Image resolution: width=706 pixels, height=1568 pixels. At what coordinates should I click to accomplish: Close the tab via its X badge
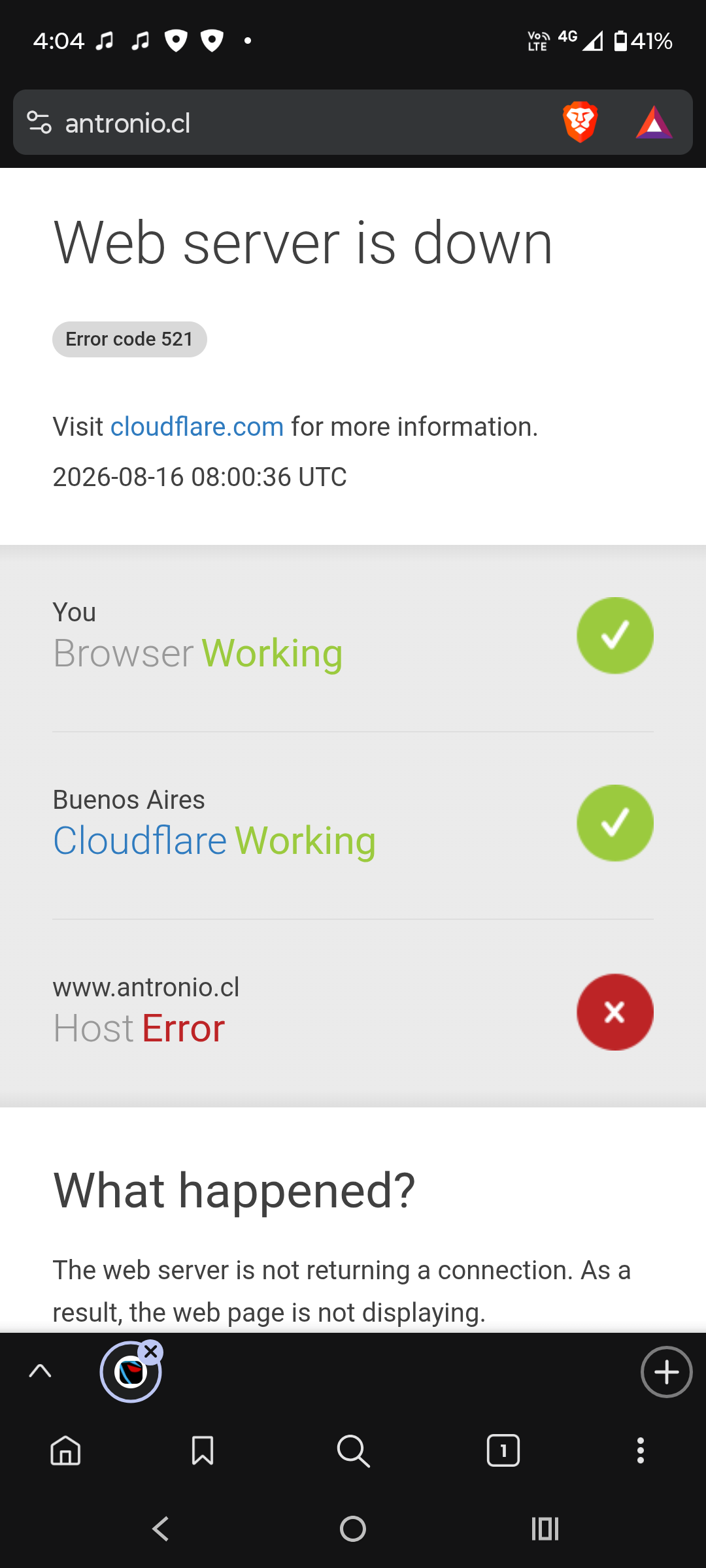coord(151,1352)
